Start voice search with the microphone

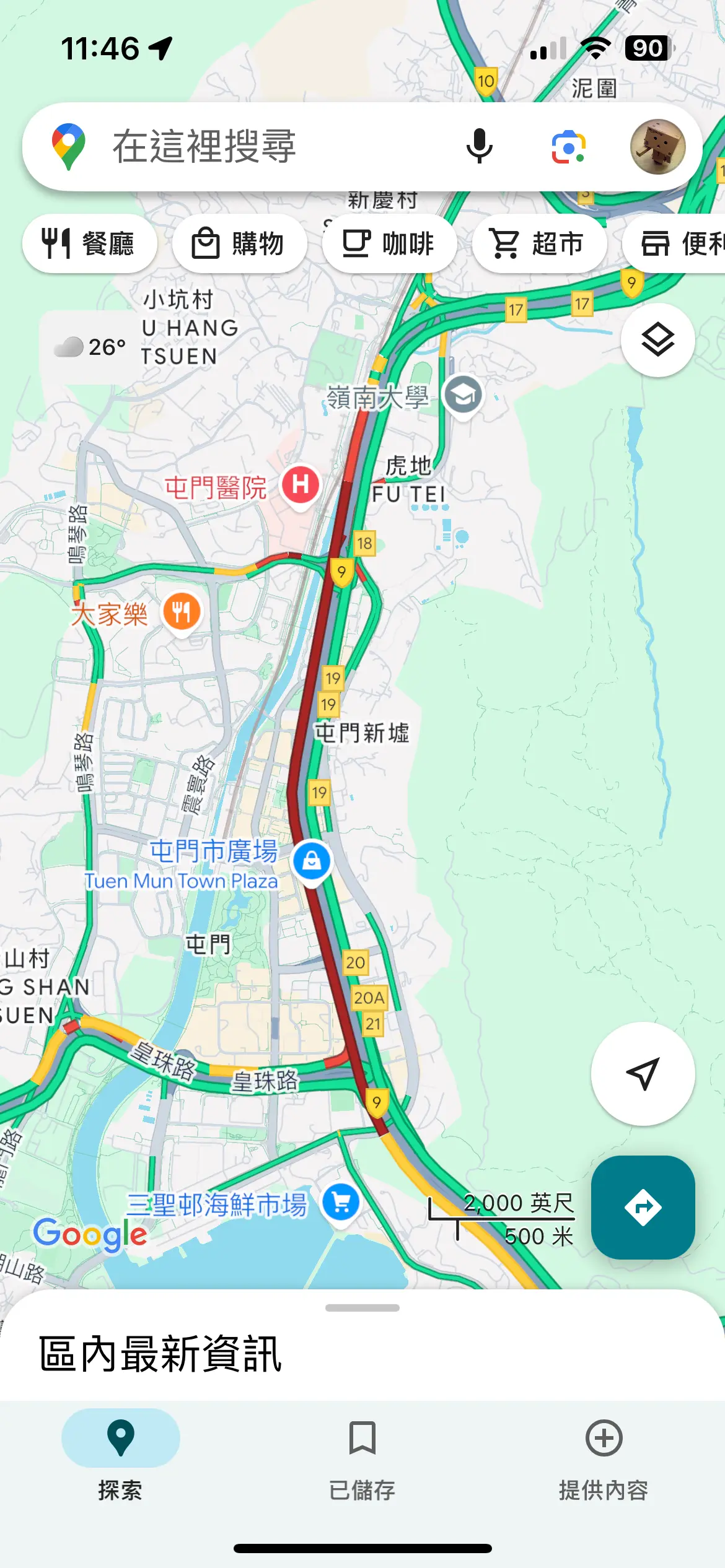pos(479,147)
